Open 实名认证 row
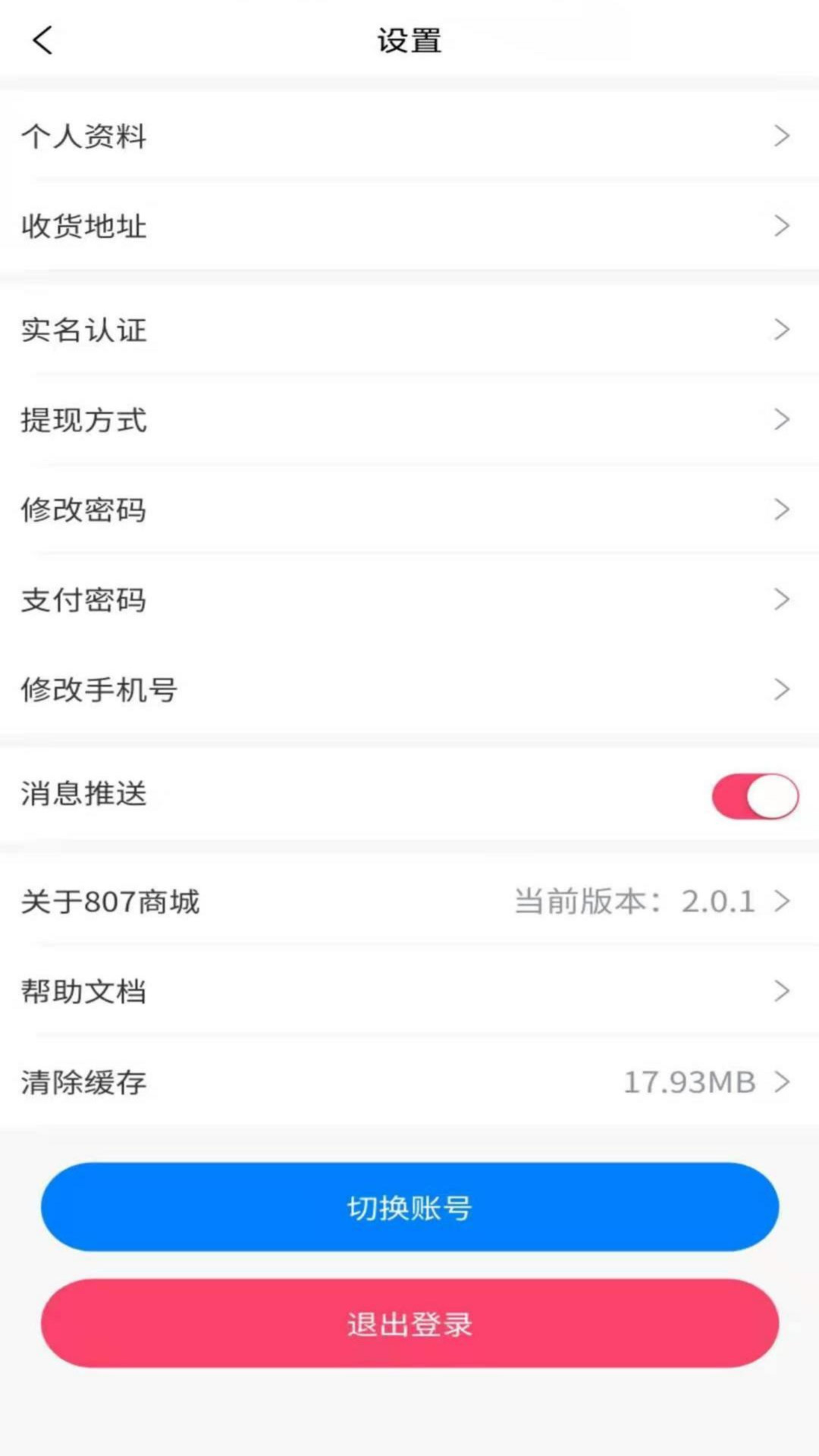The height and width of the screenshot is (1456, 819). point(409,330)
